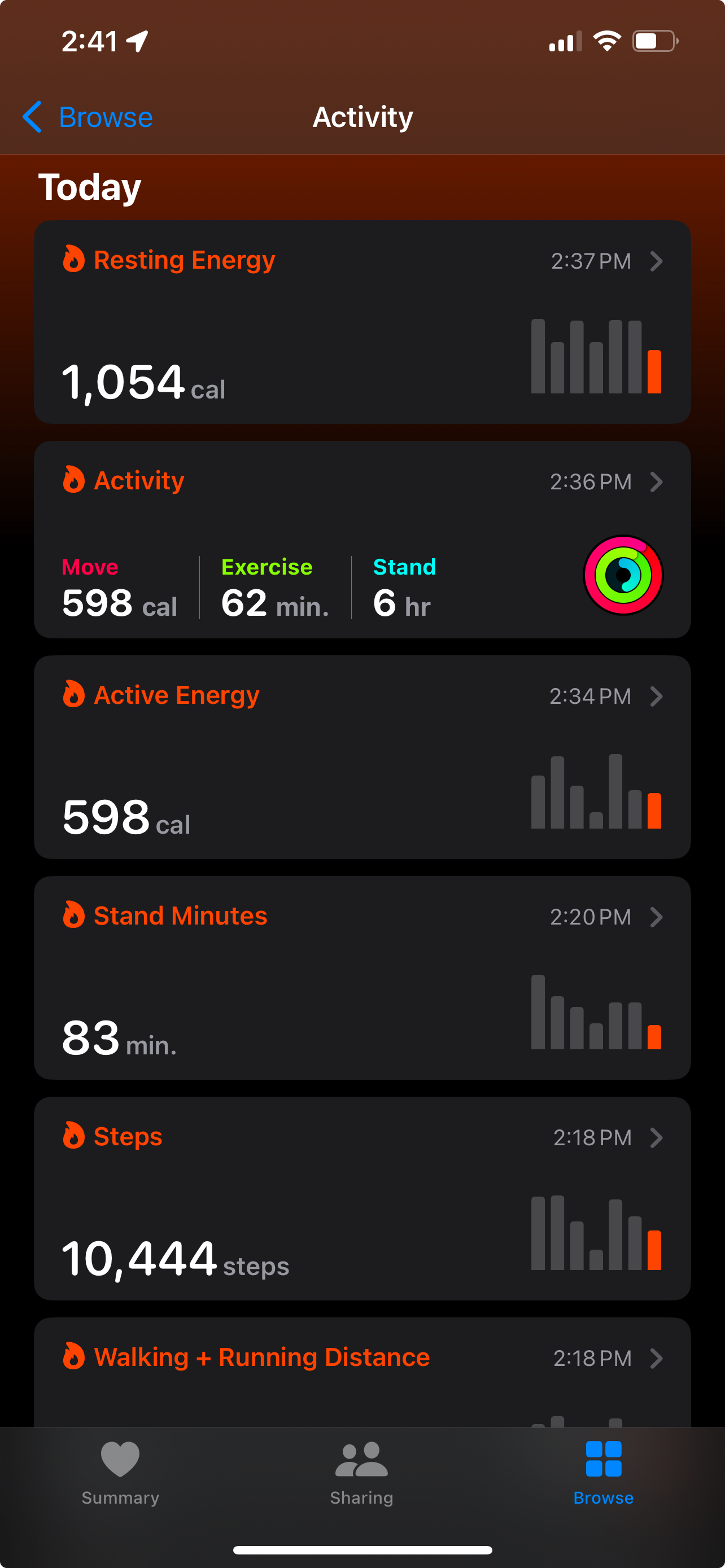View Steps details
This screenshot has width=725, height=1568.
362,1198
